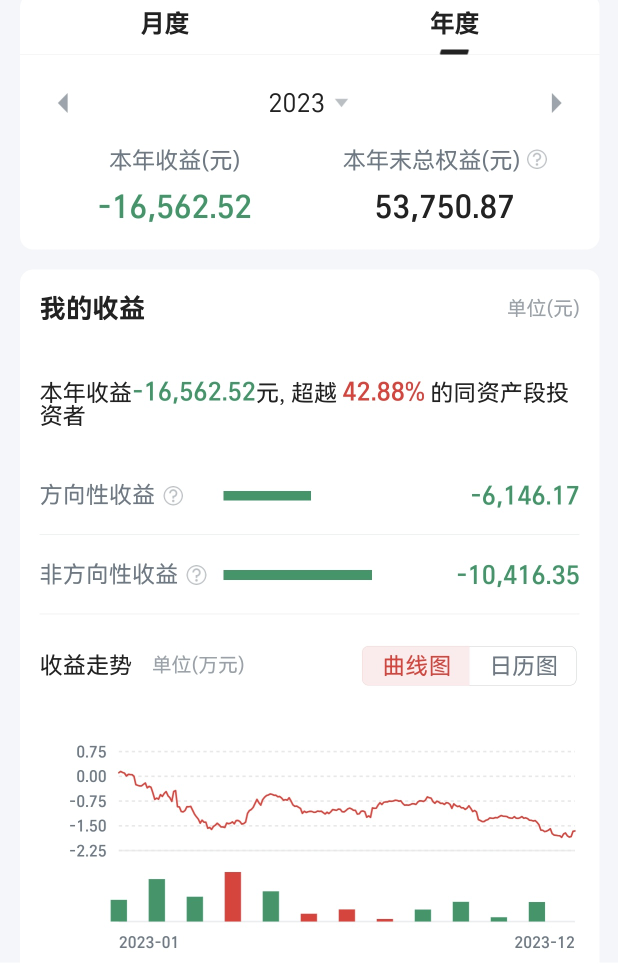The image size is (618, 973).
Task: Go to the next year
Action: pyautogui.click(x=556, y=103)
